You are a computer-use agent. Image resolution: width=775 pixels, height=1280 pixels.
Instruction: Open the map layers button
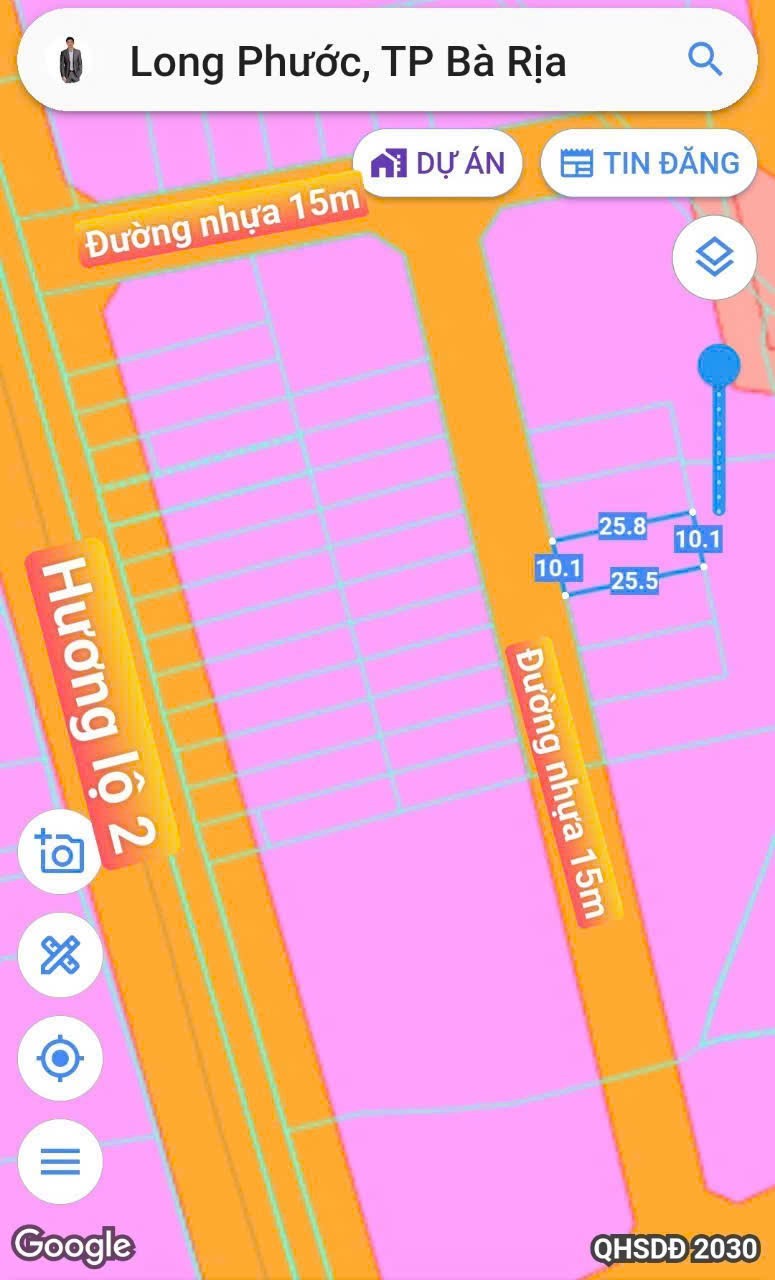click(715, 258)
